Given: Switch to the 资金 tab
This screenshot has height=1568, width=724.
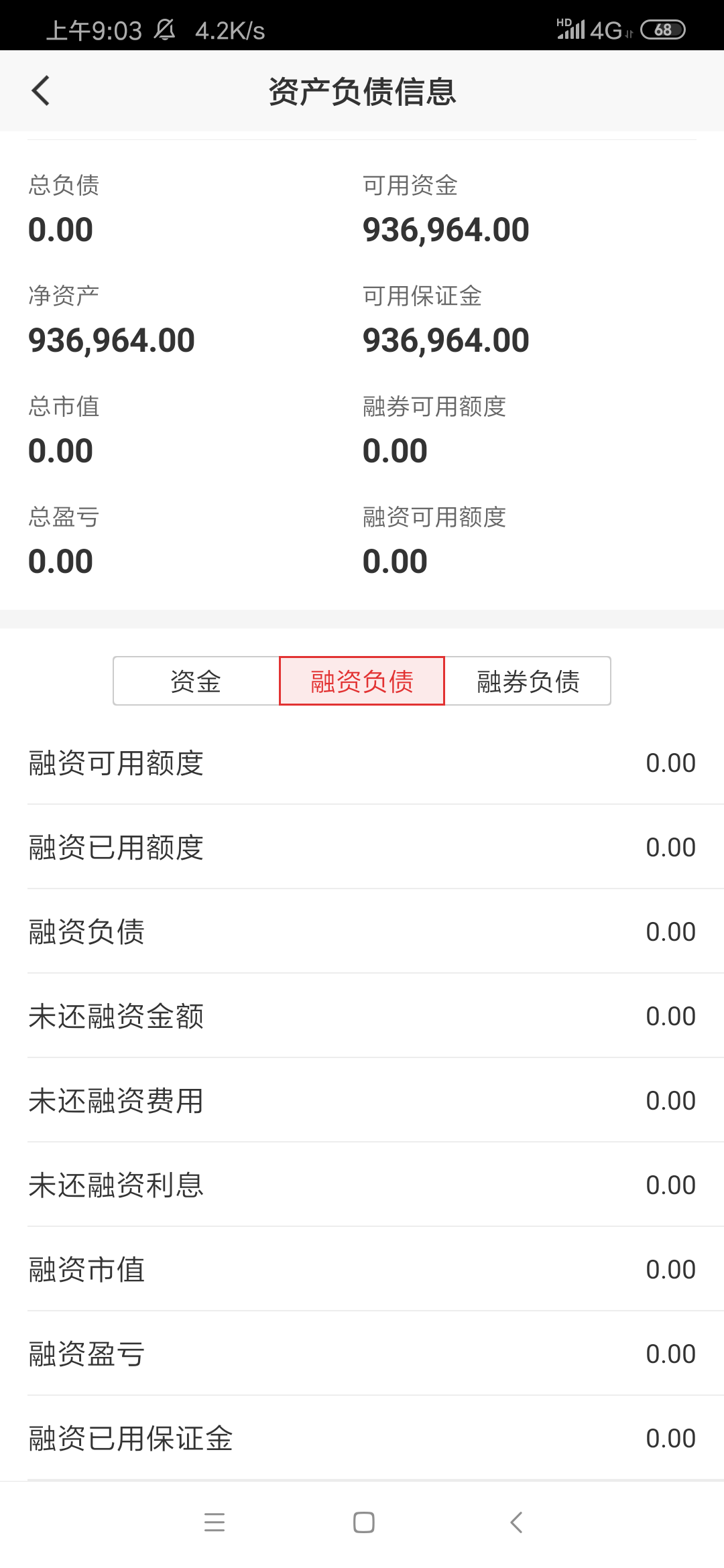Looking at the screenshot, I should tap(198, 681).
